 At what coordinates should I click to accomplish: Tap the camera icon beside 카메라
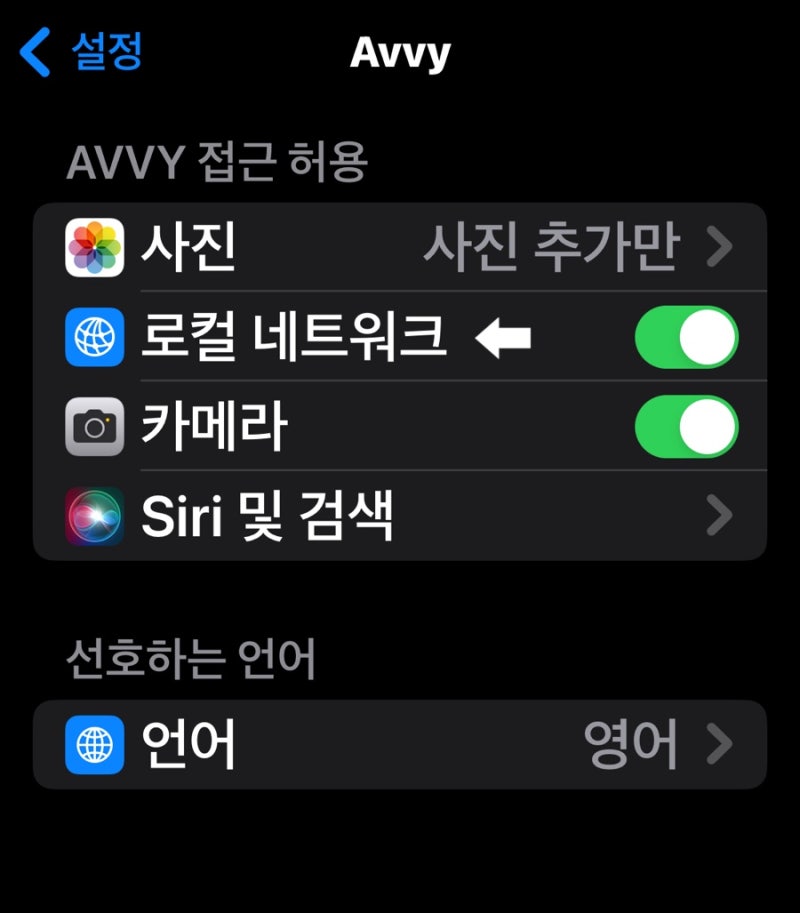tap(94, 423)
